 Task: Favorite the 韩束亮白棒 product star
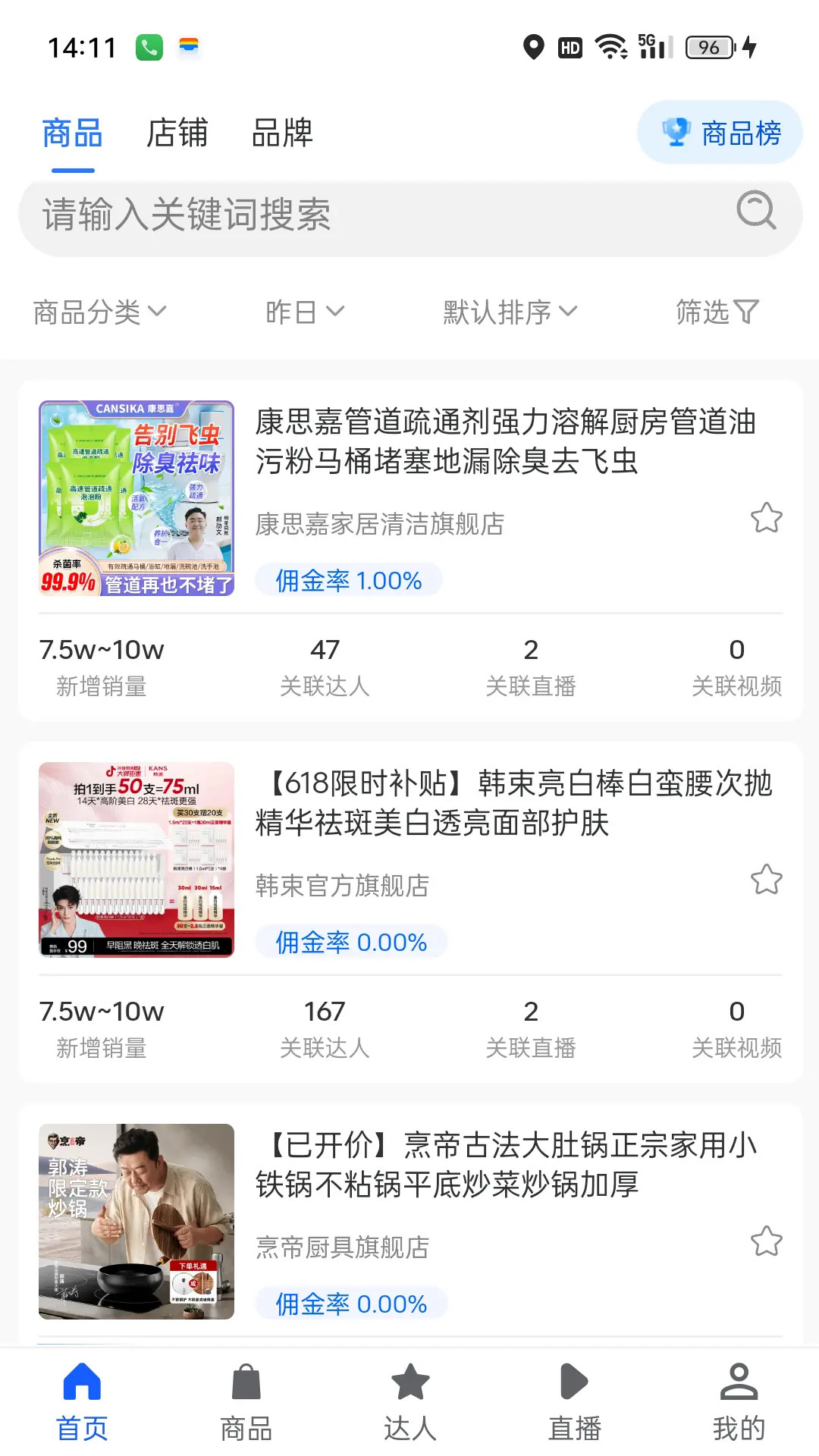coord(766,880)
